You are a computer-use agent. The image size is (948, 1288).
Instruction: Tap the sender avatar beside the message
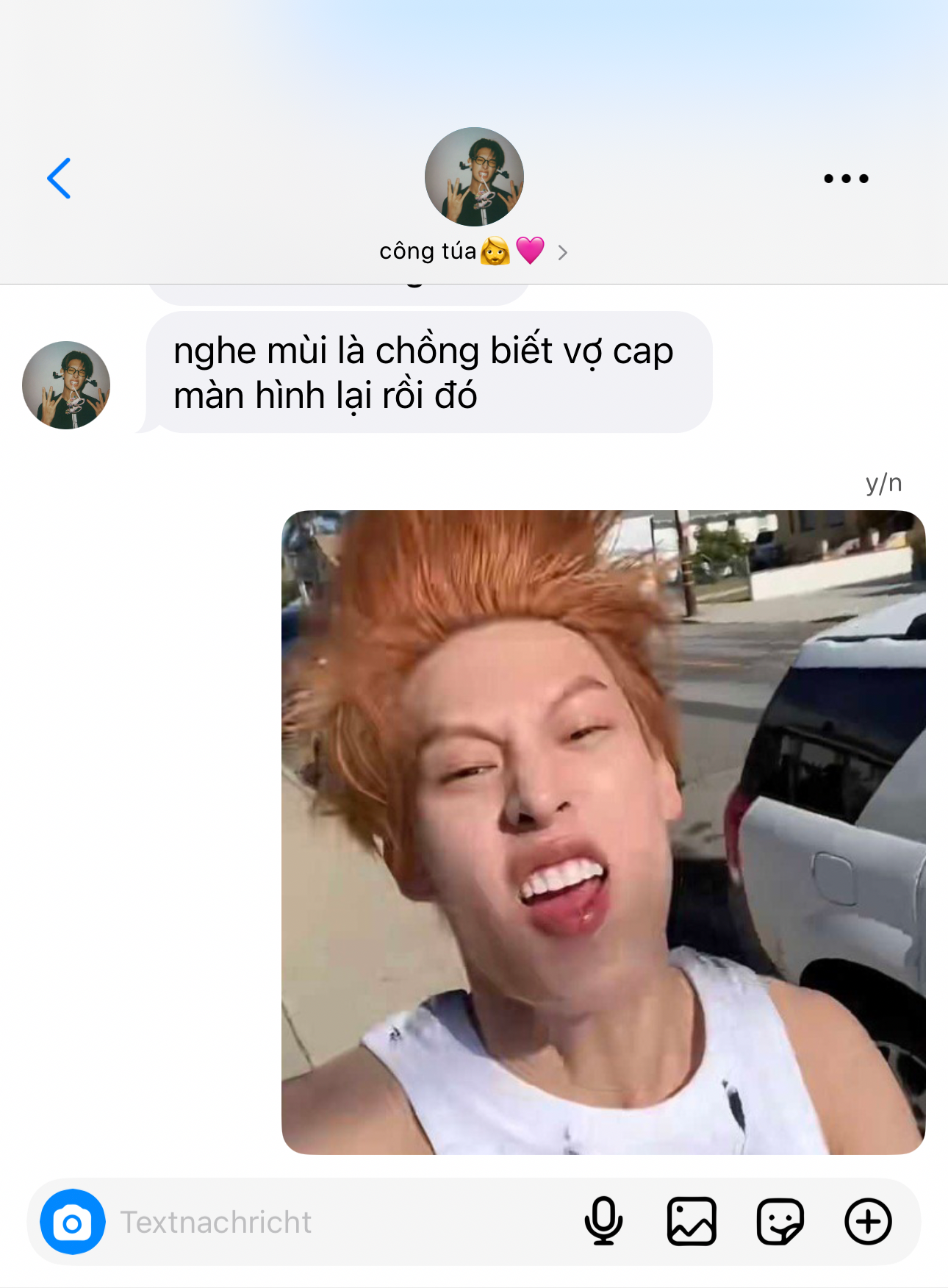coord(66,385)
